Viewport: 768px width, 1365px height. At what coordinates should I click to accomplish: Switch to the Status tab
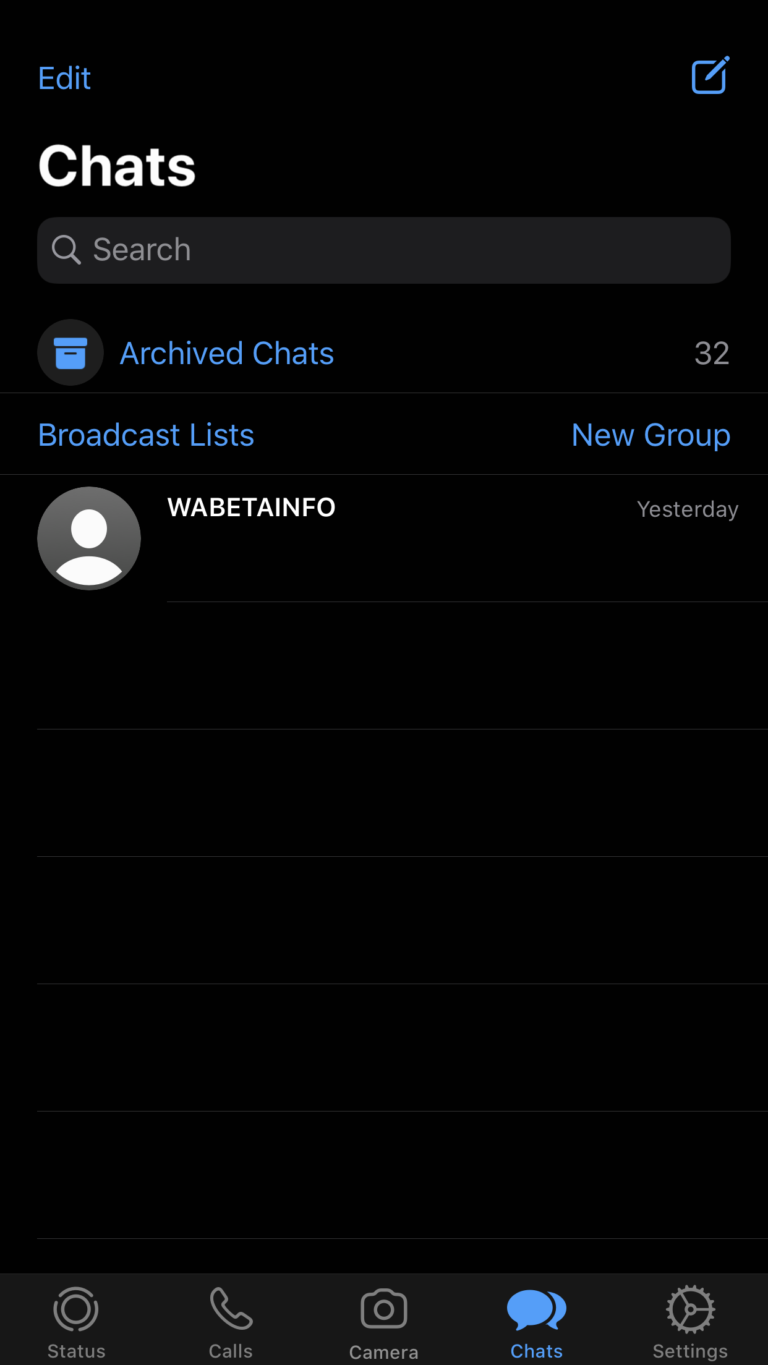pos(76,1322)
